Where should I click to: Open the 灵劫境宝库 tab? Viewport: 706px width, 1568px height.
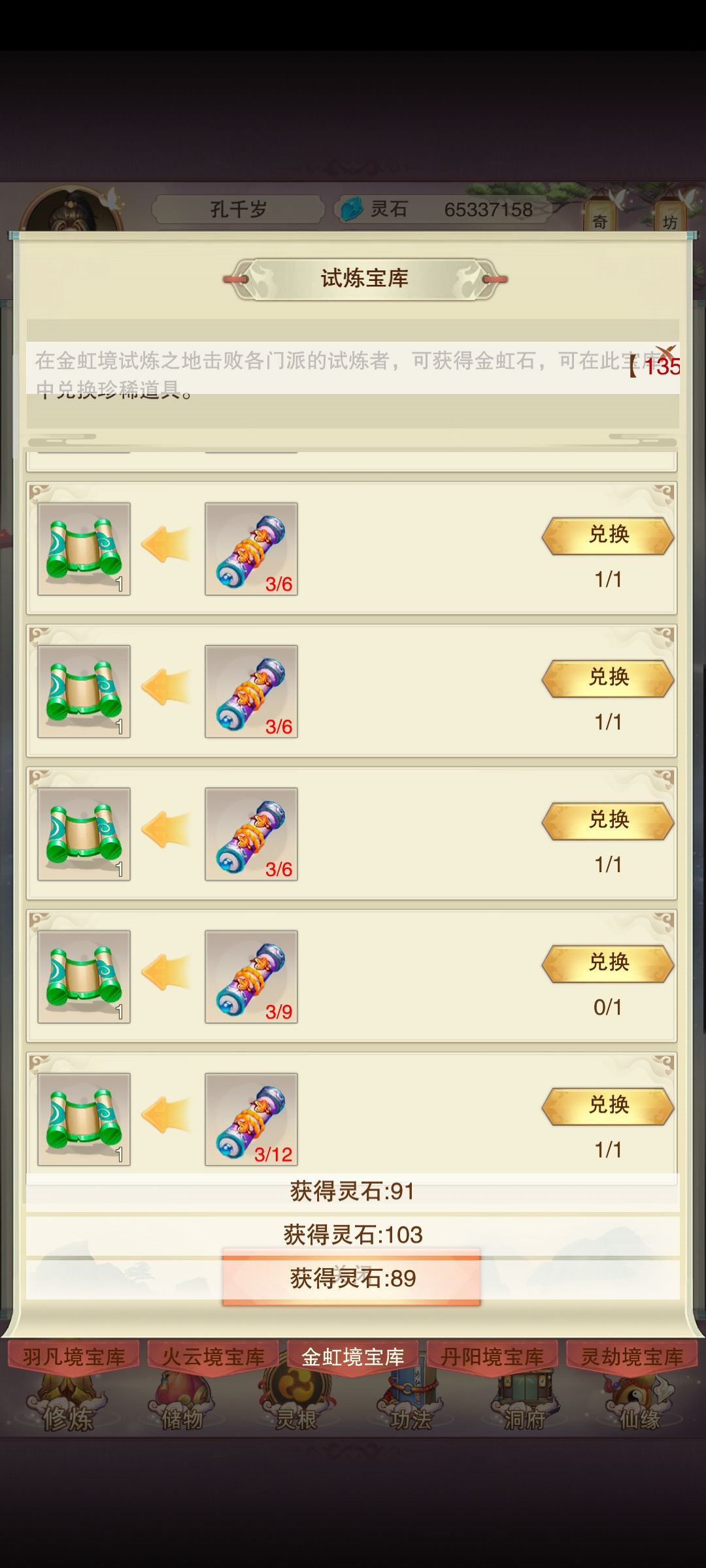click(x=632, y=1356)
